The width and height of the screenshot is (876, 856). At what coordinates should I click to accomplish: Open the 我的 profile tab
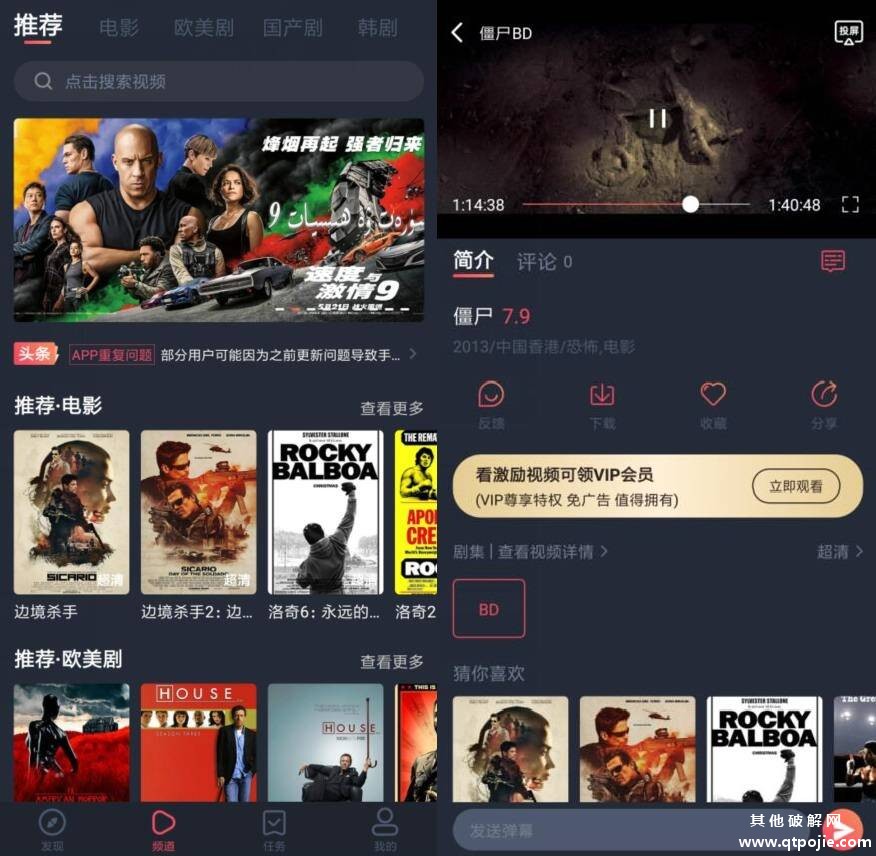coord(384,830)
